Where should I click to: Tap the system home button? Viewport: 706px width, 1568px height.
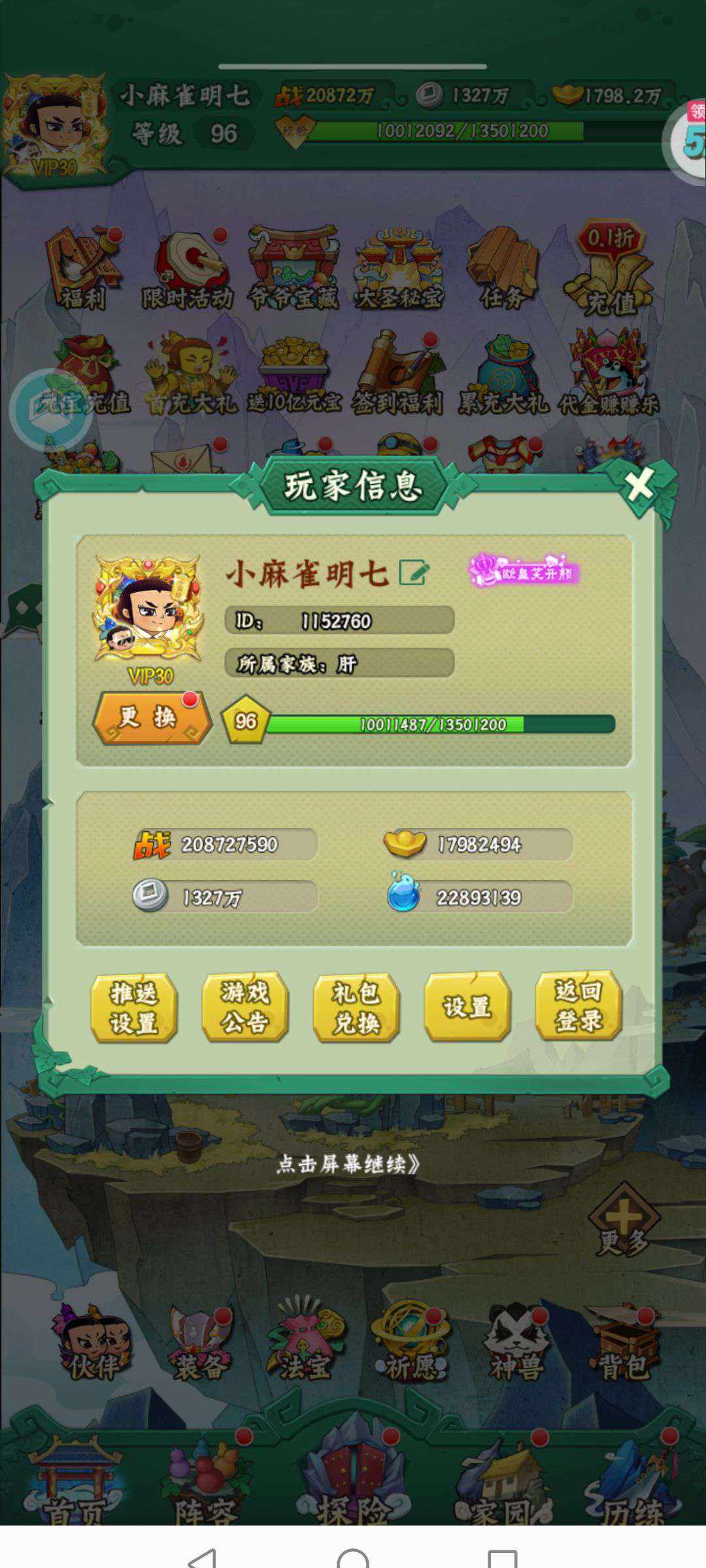[353, 1559]
